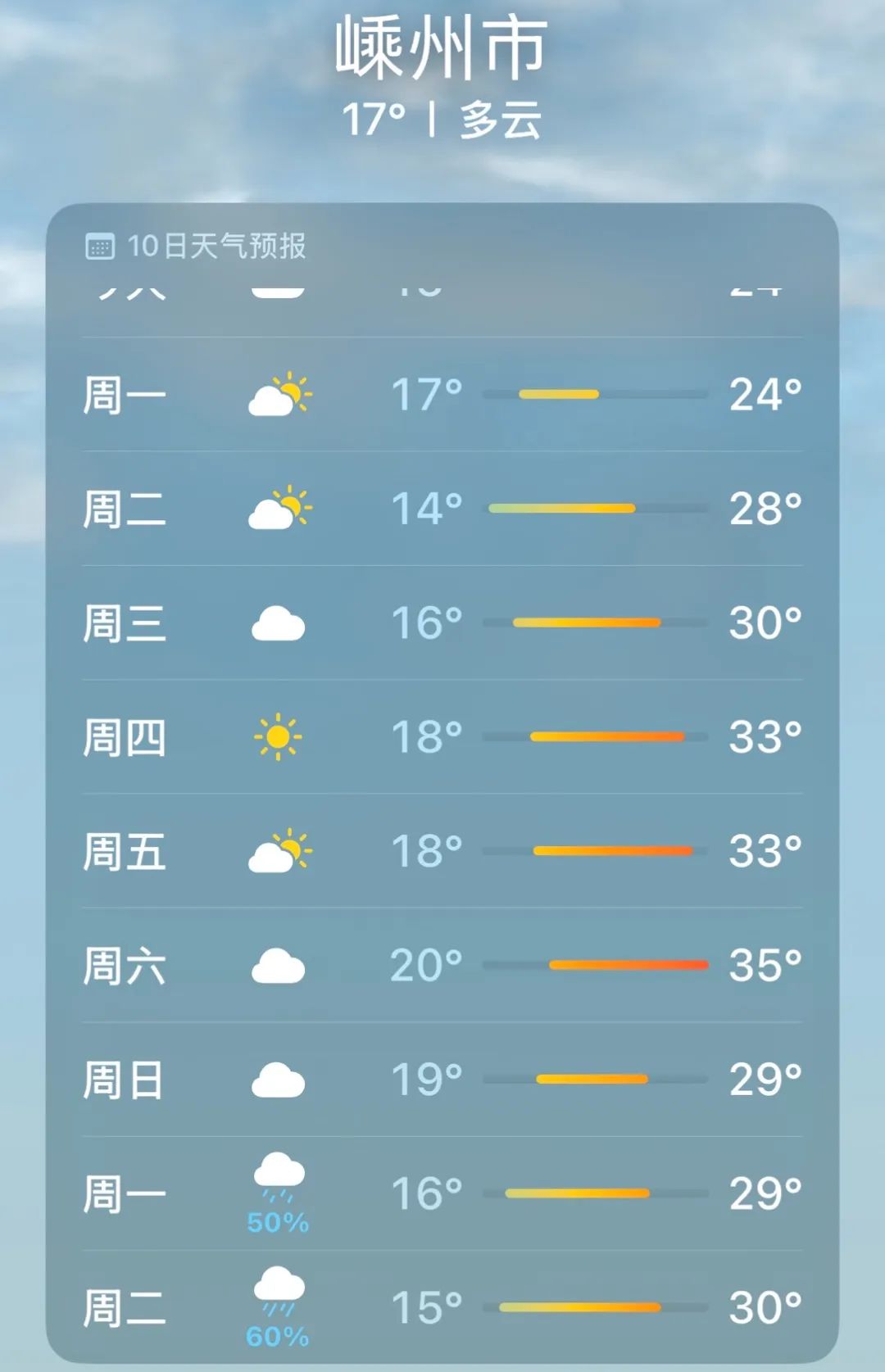Open 周日 forecast row
This screenshot has height=1372, width=885.
(x=442, y=1079)
